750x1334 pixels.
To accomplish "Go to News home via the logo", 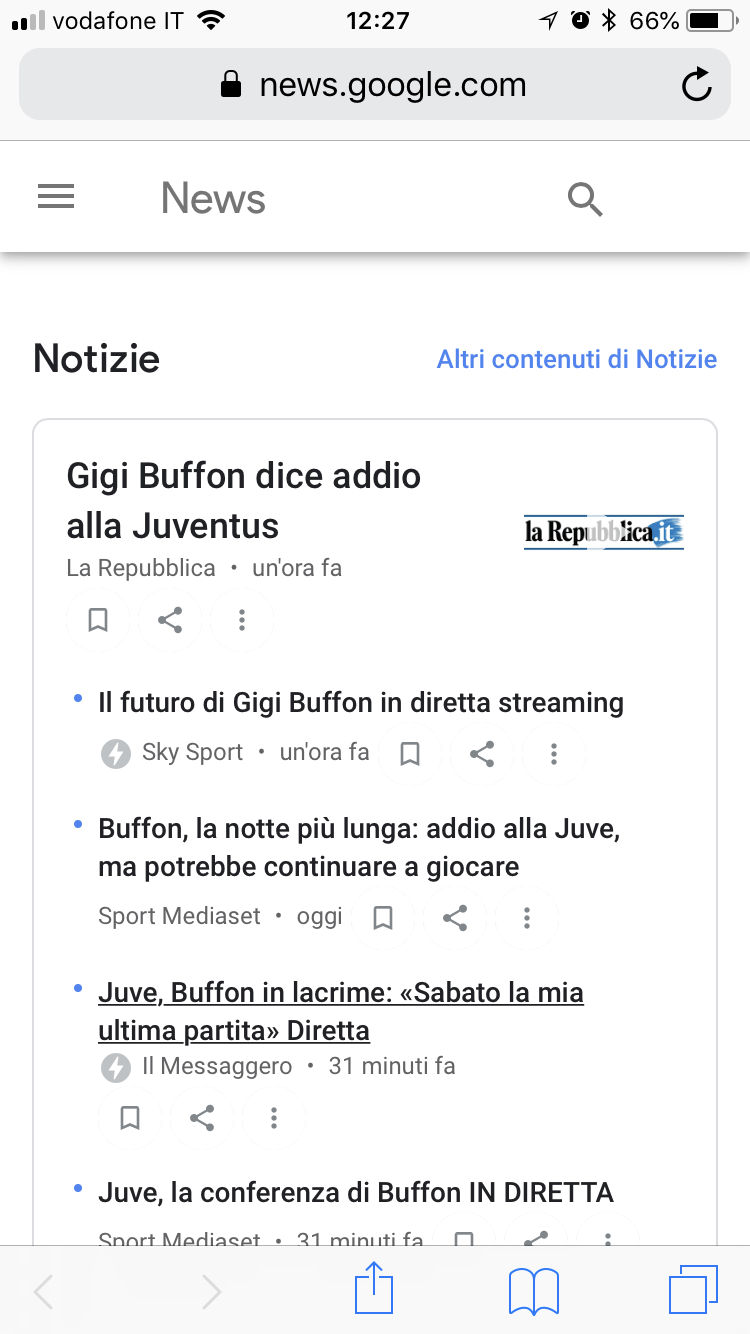I will [x=212, y=199].
